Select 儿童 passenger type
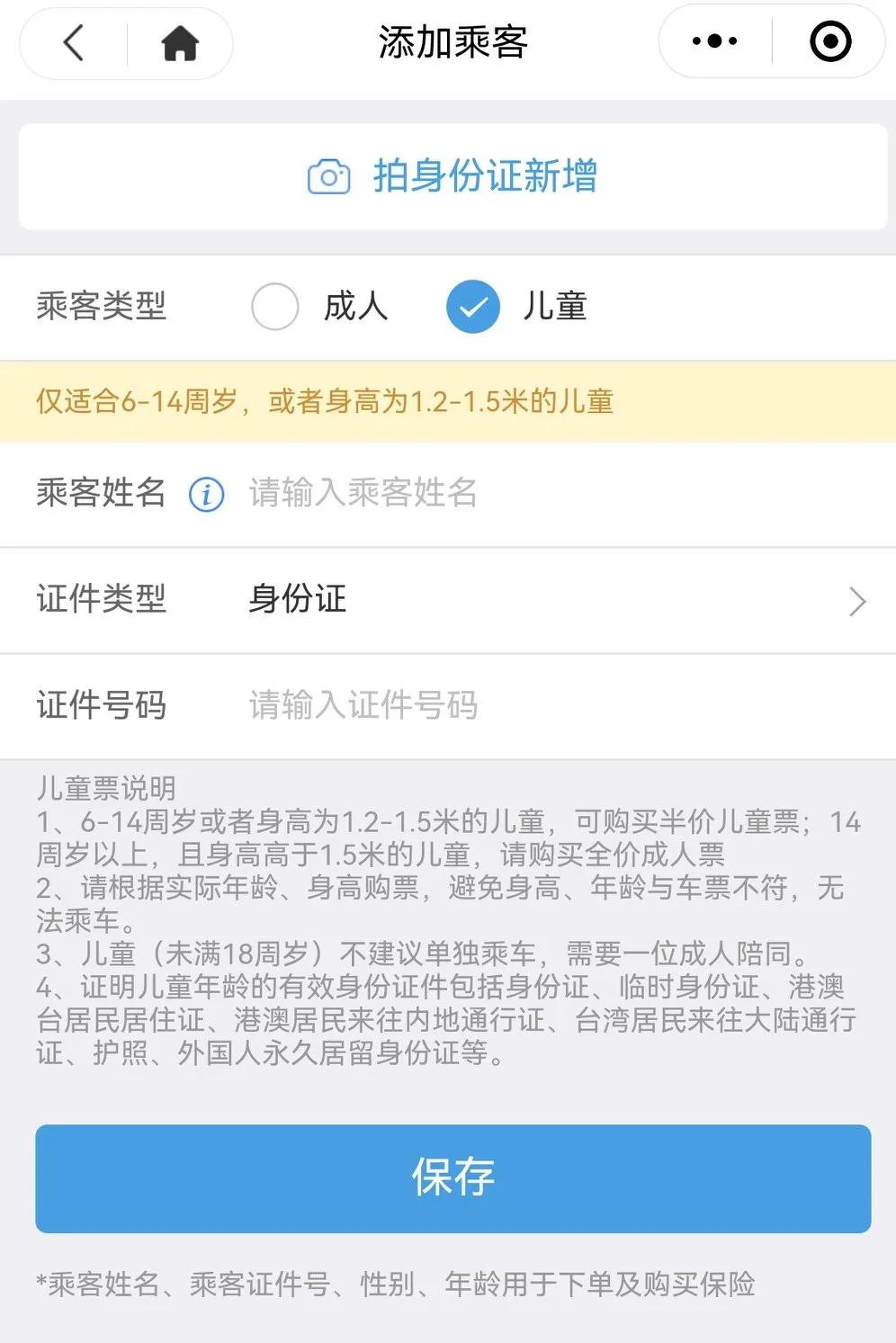The height and width of the screenshot is (1343, 896). (x=473, y=307)
